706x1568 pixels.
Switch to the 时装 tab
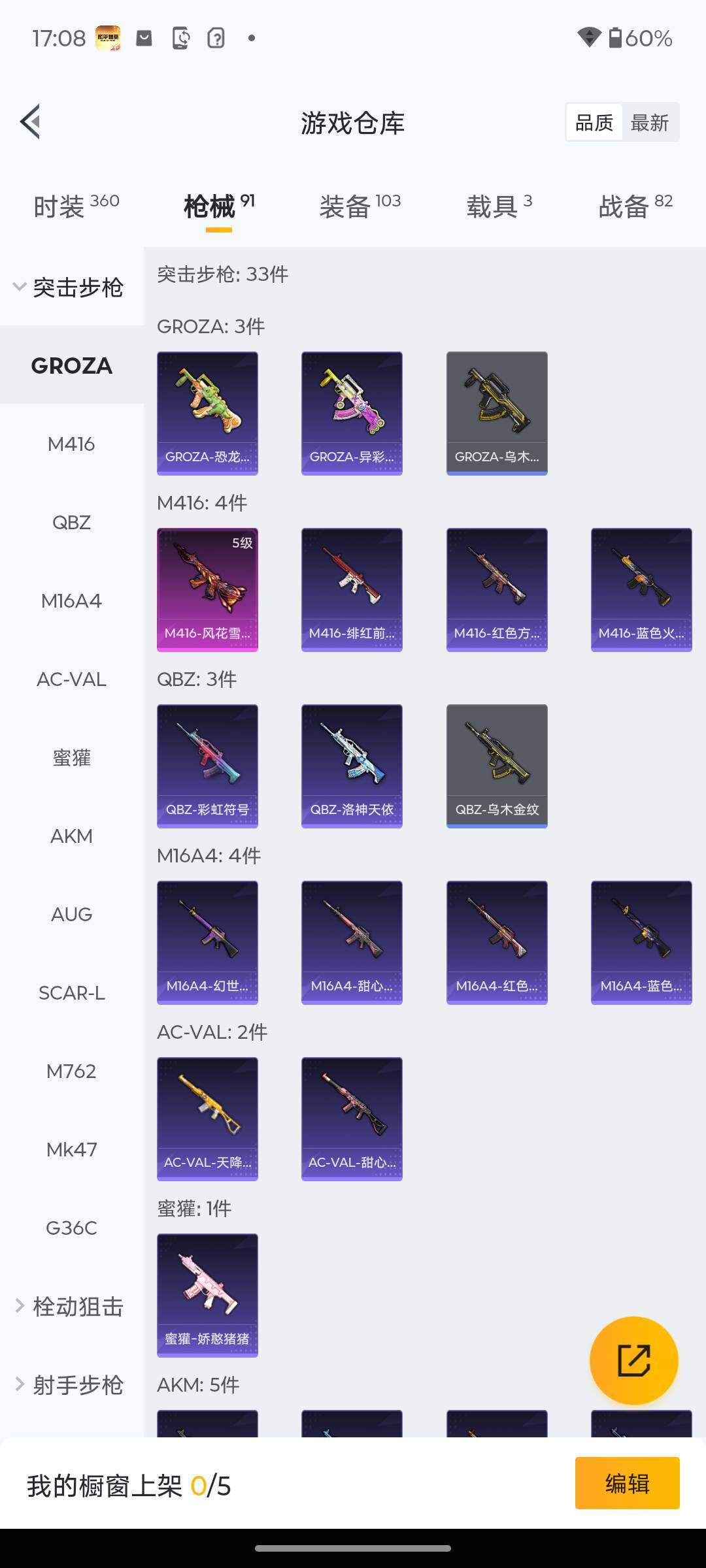[75, 206]
